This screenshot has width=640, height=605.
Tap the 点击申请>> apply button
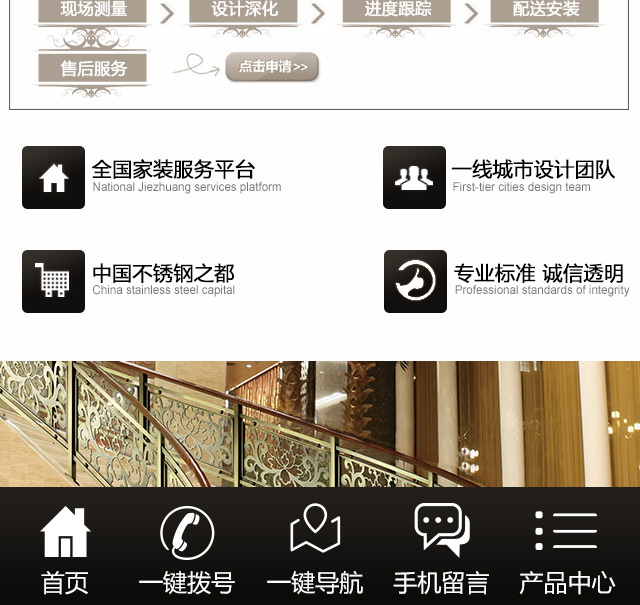point(272,67)
